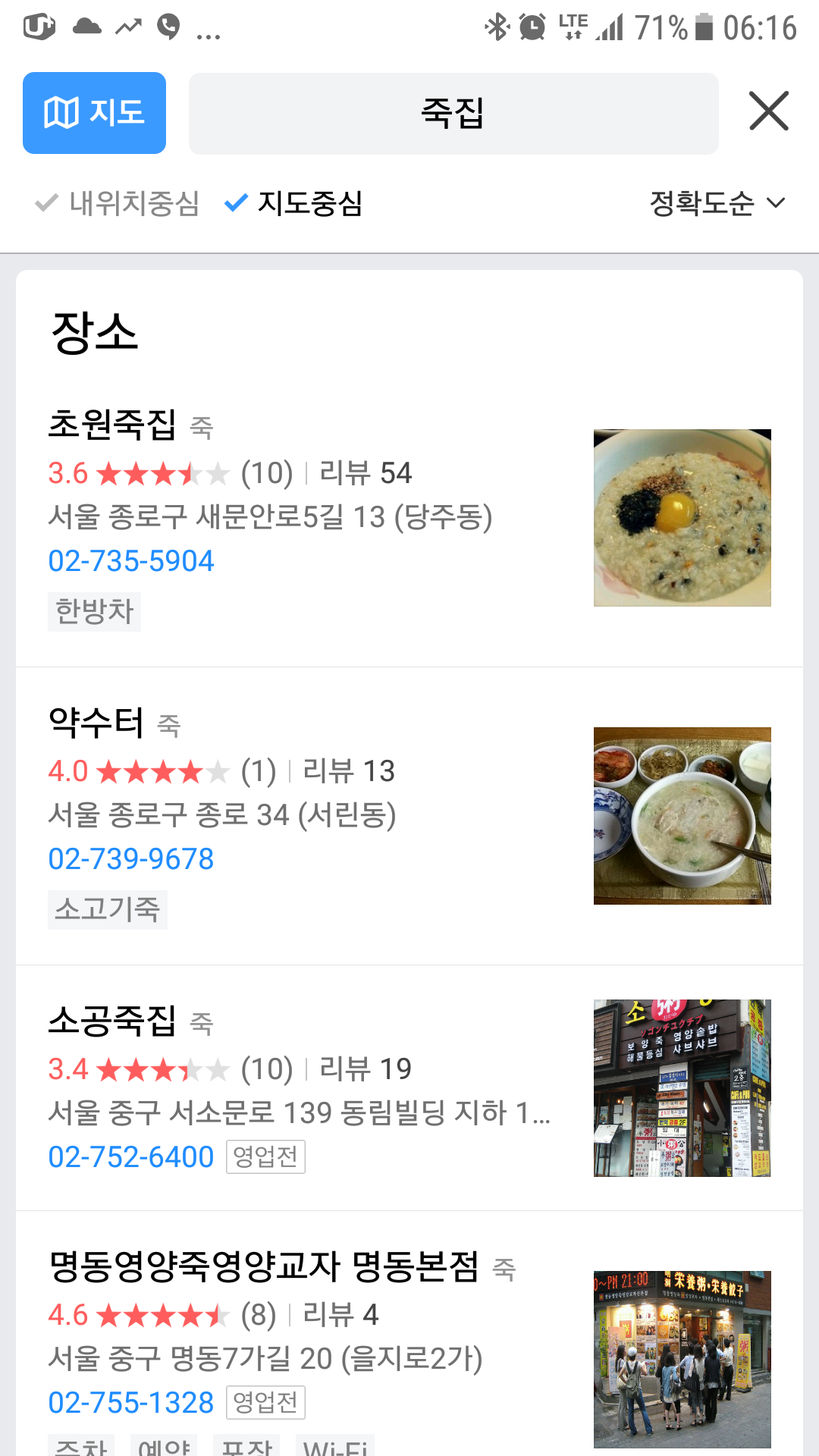The image size is (819, 1456).
Task: Open the 약수터 result
Action: (x=96, y=722)
